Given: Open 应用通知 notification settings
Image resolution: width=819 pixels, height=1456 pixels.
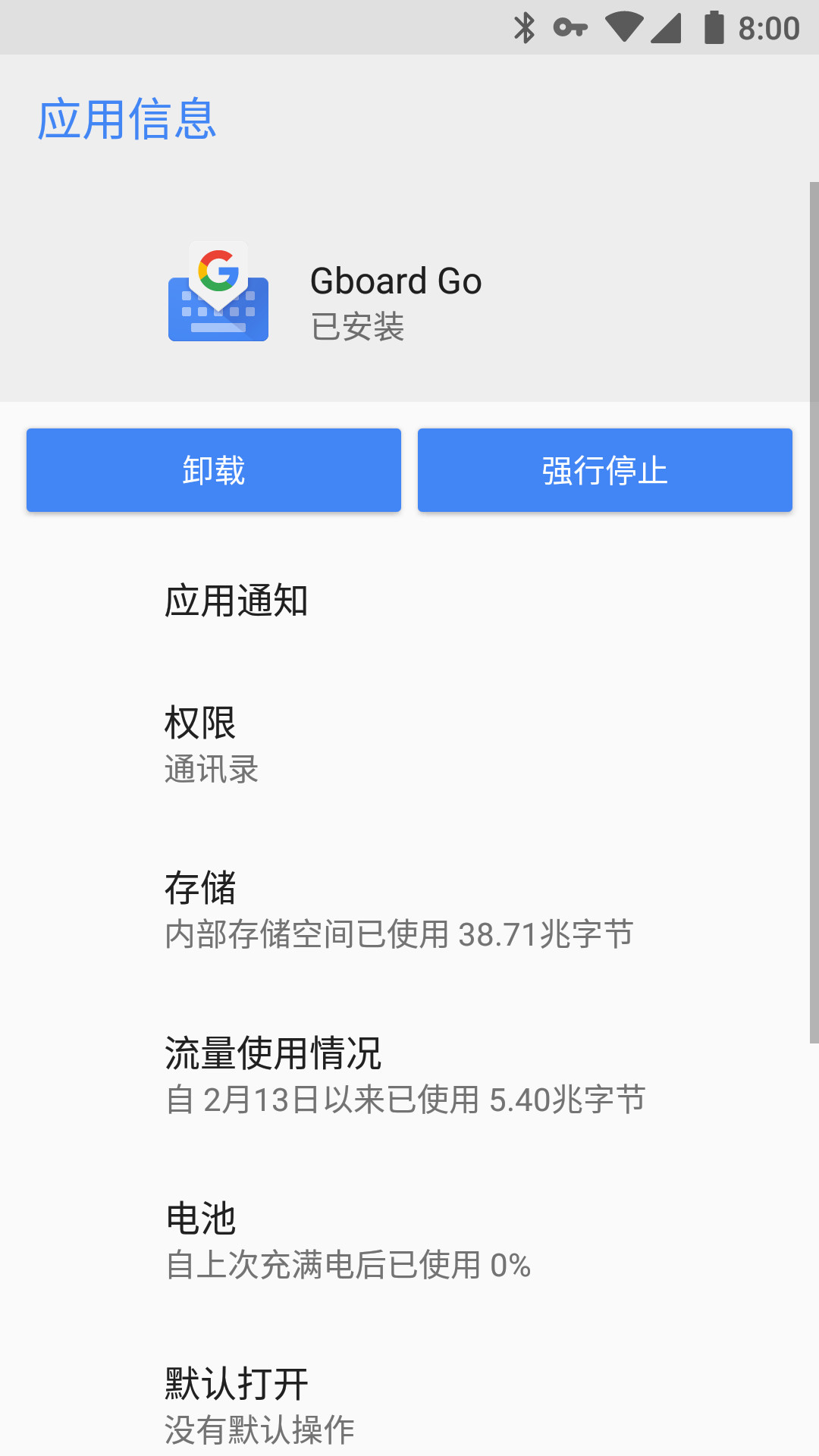Looking at the screenshot, I should [409, 601].
